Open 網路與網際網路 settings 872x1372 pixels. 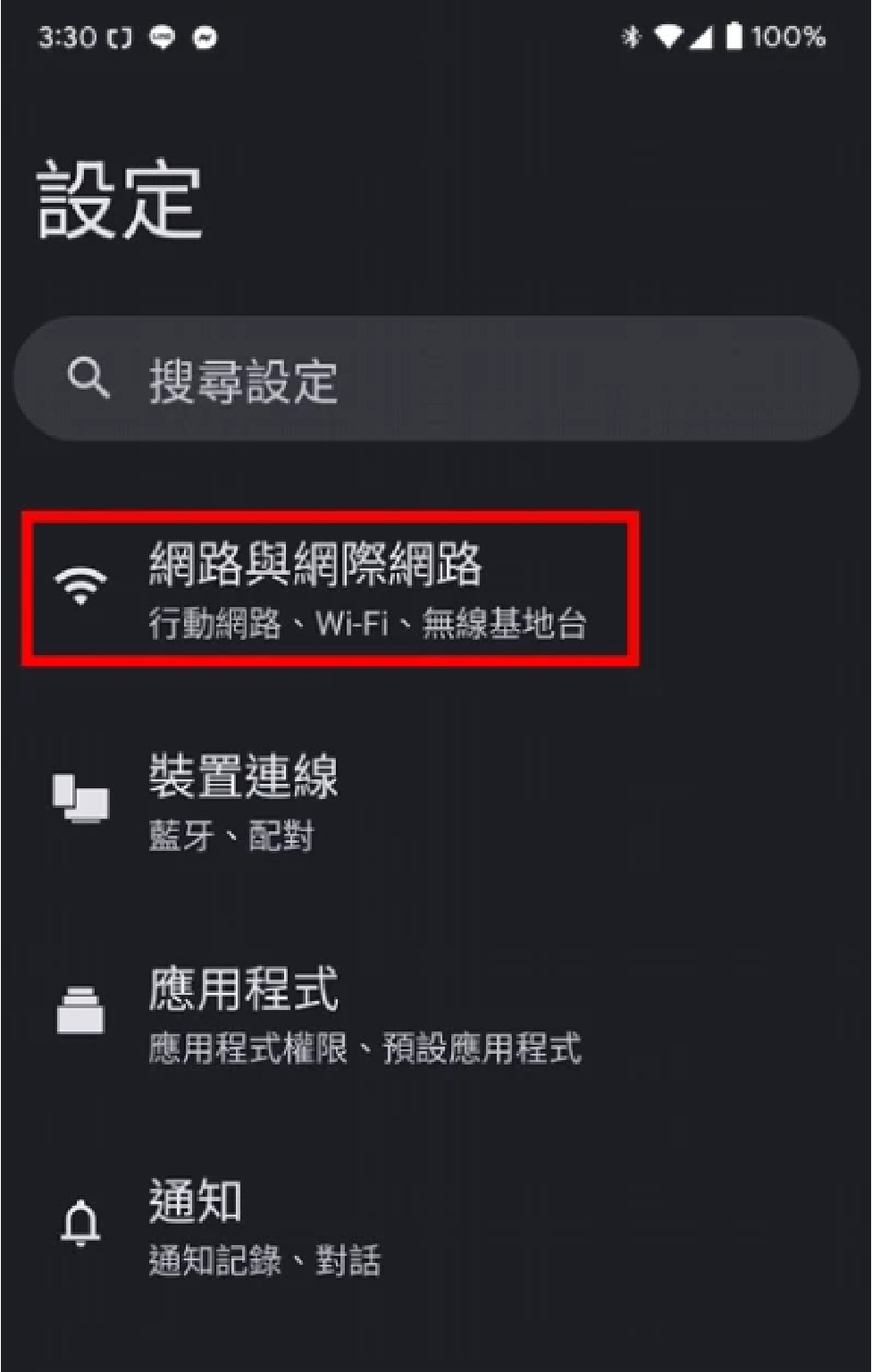[436, 589]
